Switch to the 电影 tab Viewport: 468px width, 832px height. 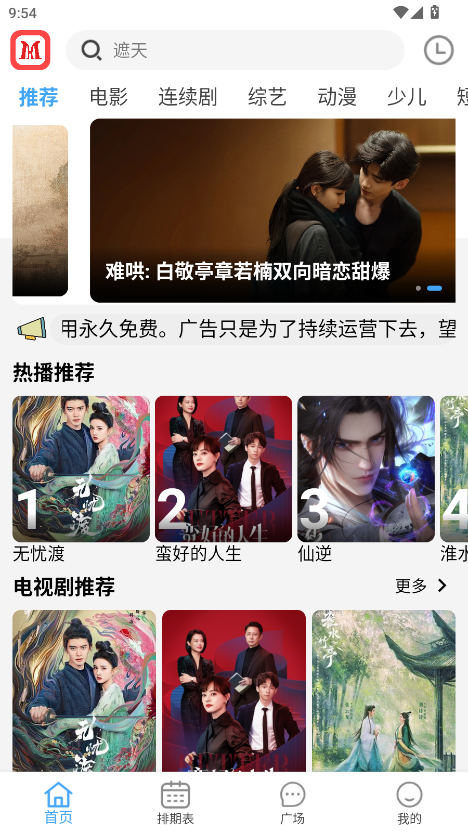click(109, 97)
